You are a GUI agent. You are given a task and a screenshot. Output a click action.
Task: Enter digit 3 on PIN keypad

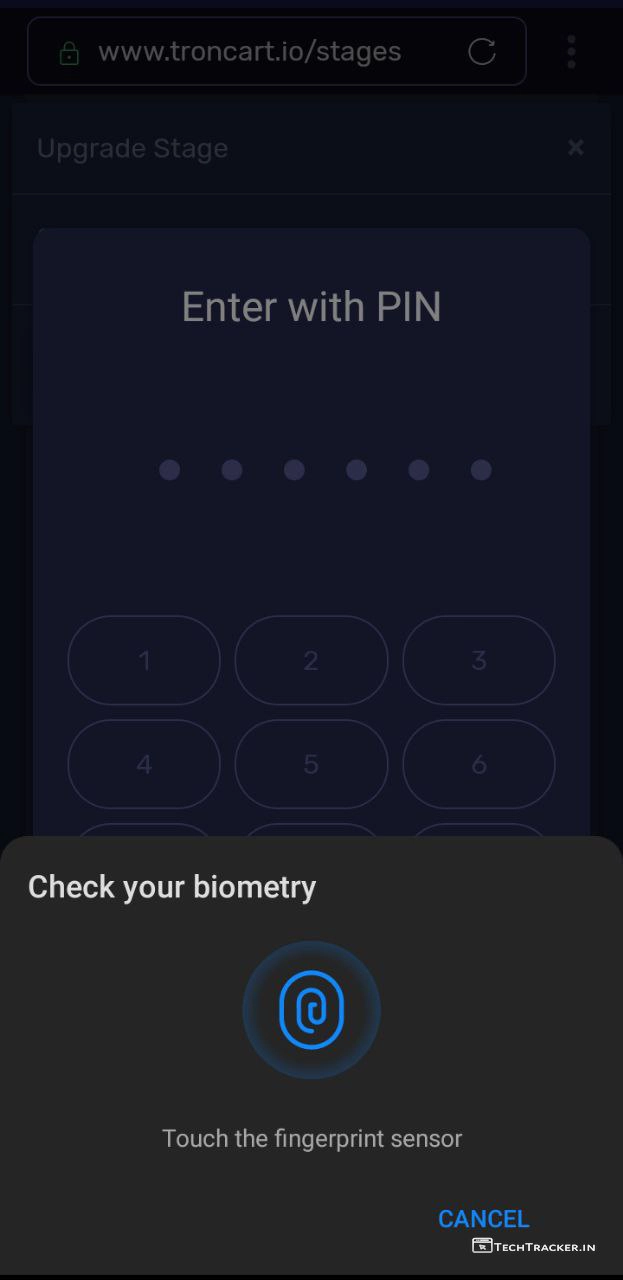point(479,660)
